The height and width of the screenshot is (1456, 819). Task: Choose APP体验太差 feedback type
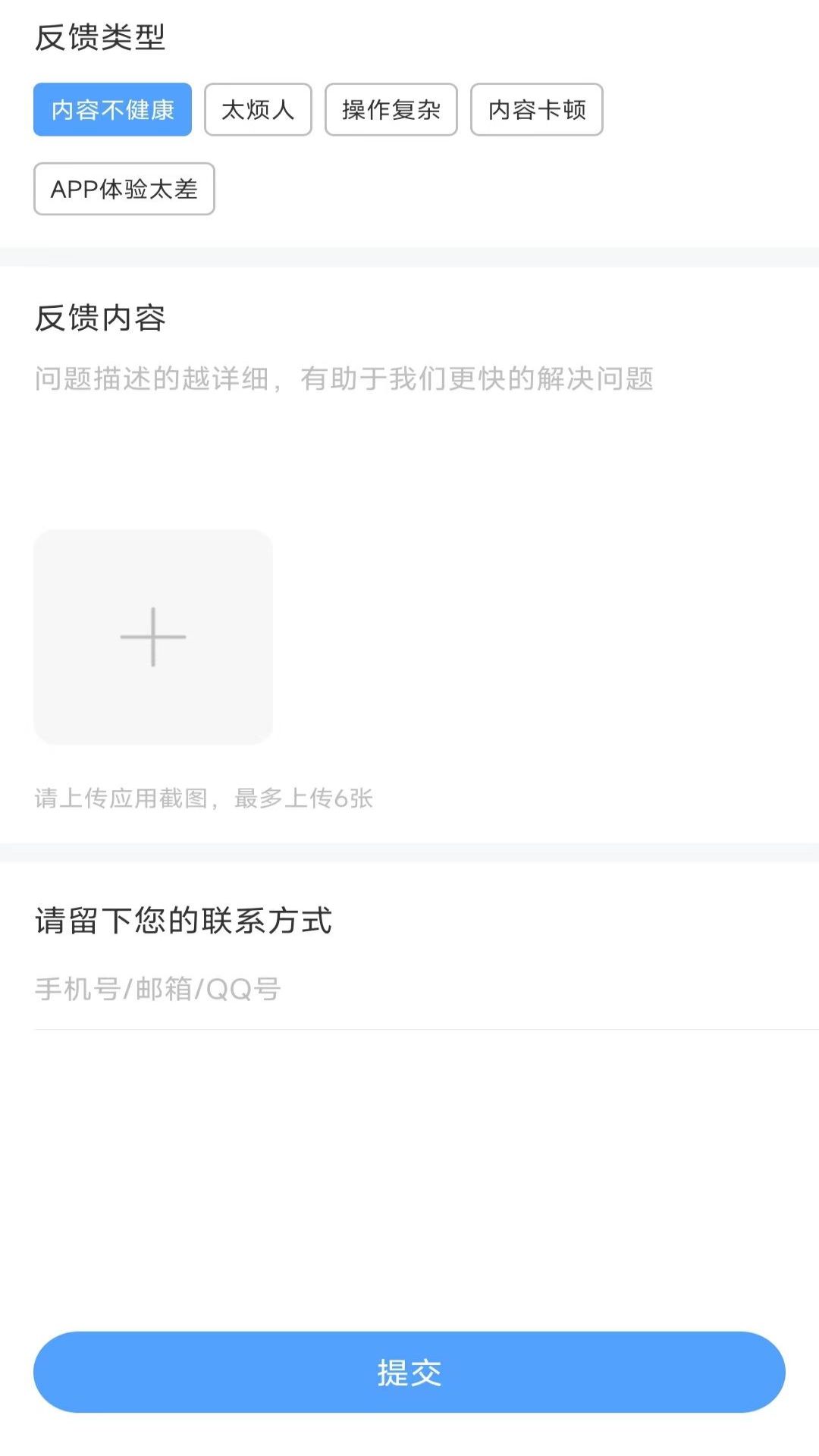pos(124,189)
